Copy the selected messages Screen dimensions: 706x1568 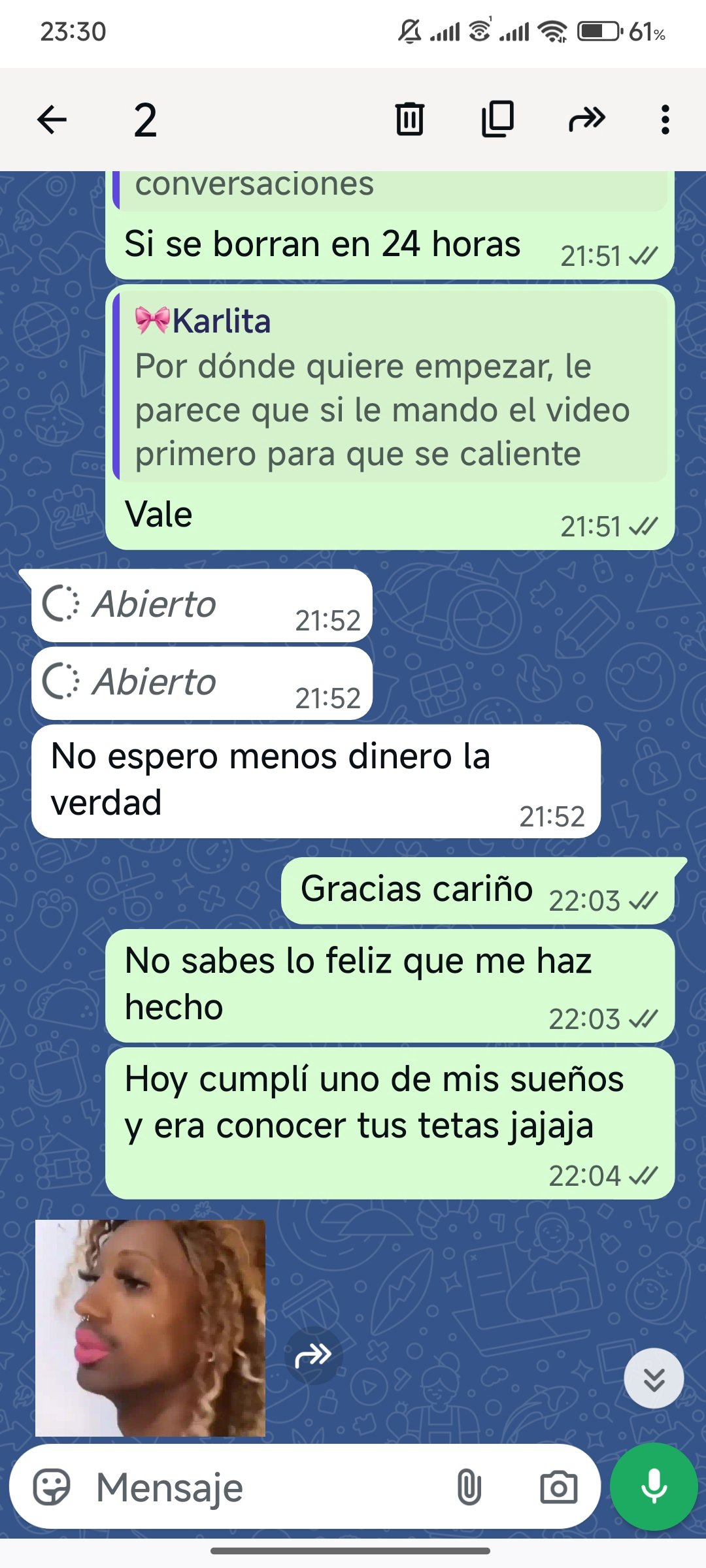pos(498,120)
